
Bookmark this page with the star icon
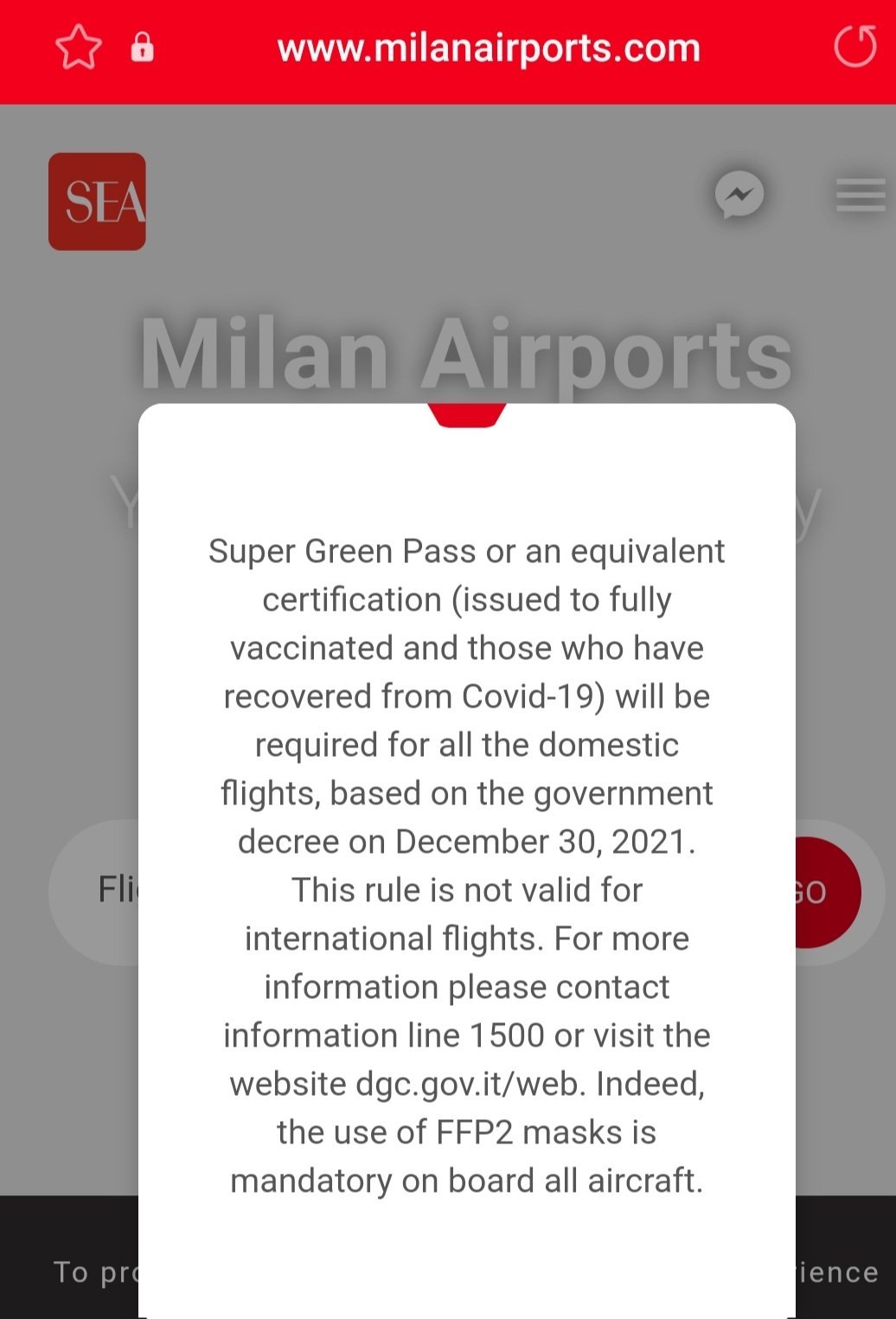click(79, 47)
